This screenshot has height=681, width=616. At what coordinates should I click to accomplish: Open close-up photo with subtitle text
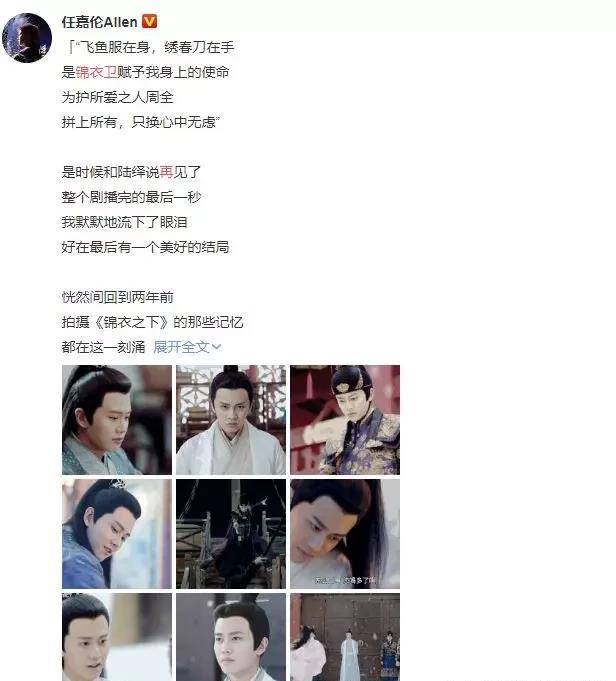(x=345, y=533)
